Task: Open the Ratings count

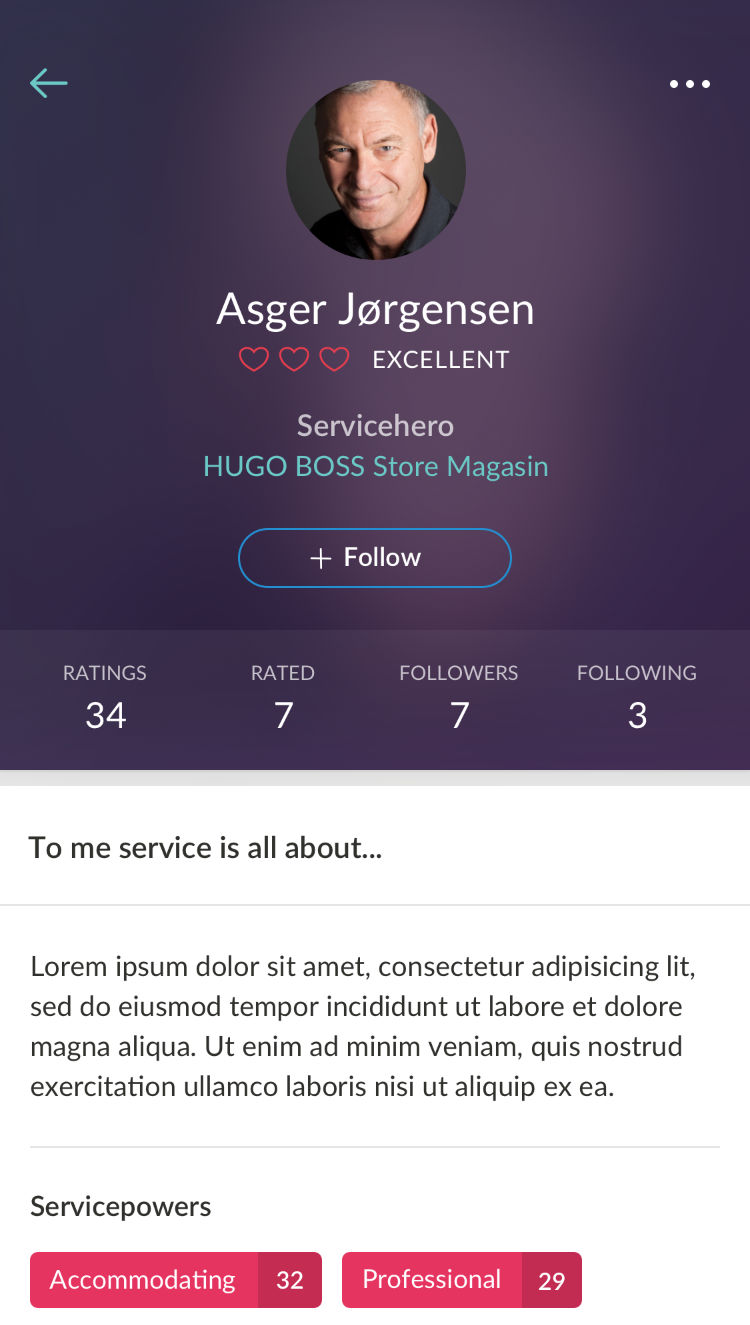Action: [x=105, y=698]
